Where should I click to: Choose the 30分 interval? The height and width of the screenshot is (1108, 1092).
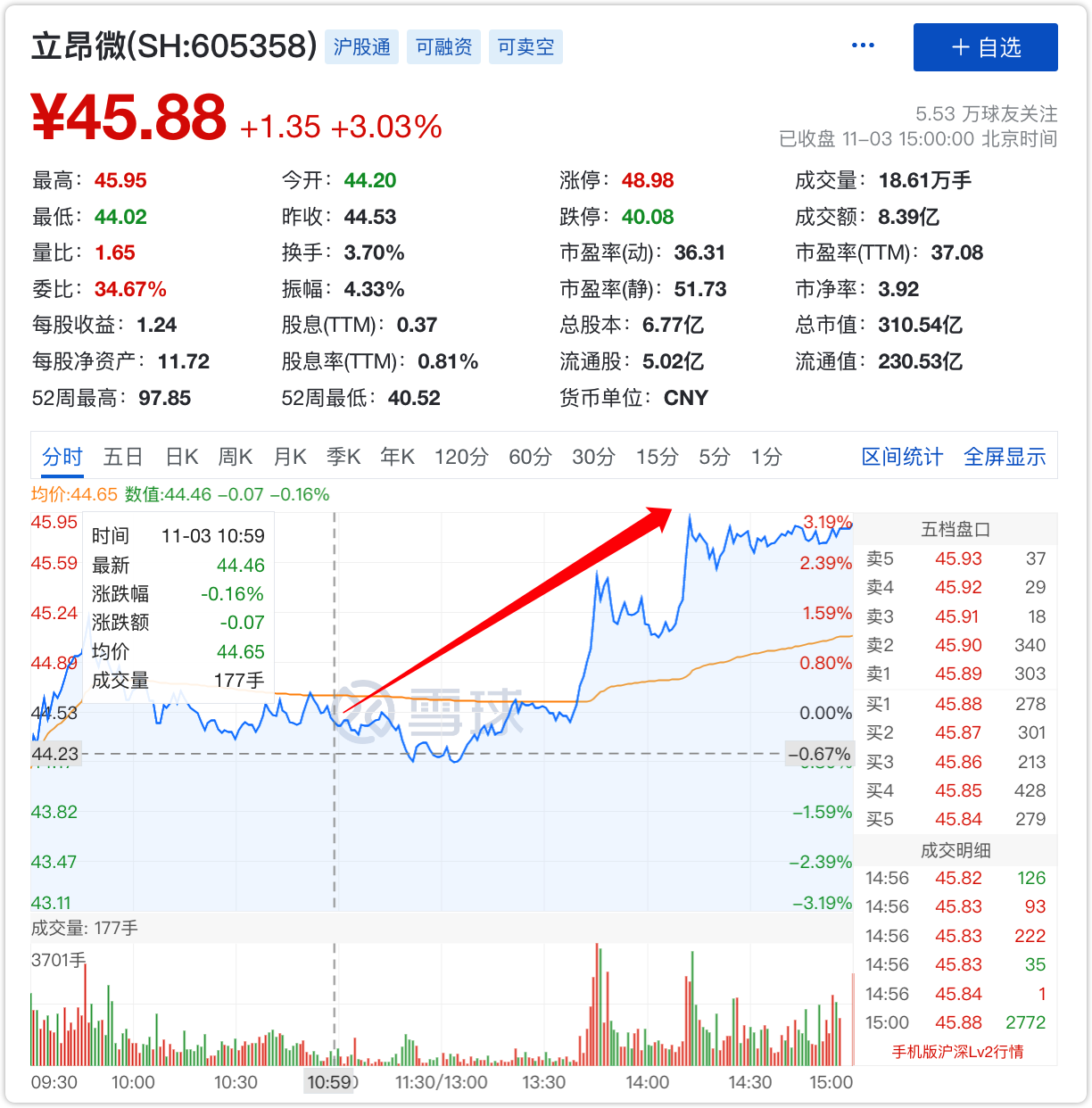pos(593,457)
